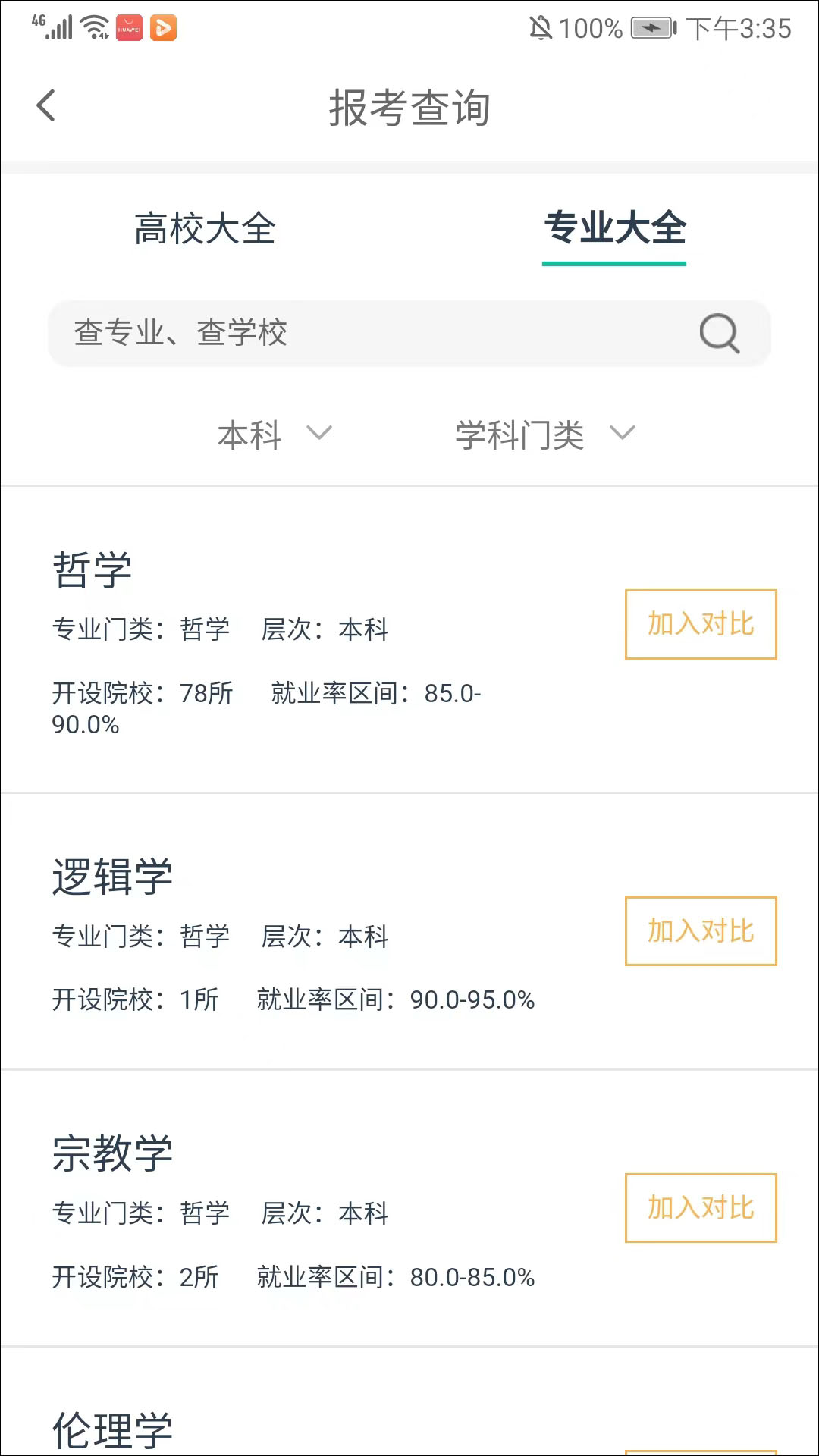Open the 伦理学 major entry
The height and width of the screenshot is (1456, 819).
(112, 1430)
